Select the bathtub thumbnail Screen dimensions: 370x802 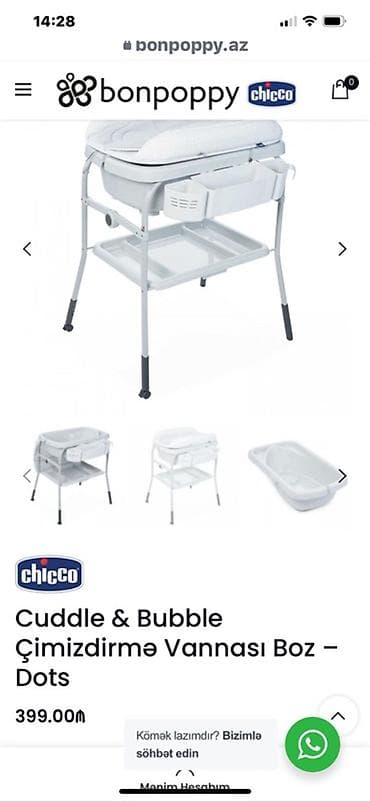tap(297, 476)
